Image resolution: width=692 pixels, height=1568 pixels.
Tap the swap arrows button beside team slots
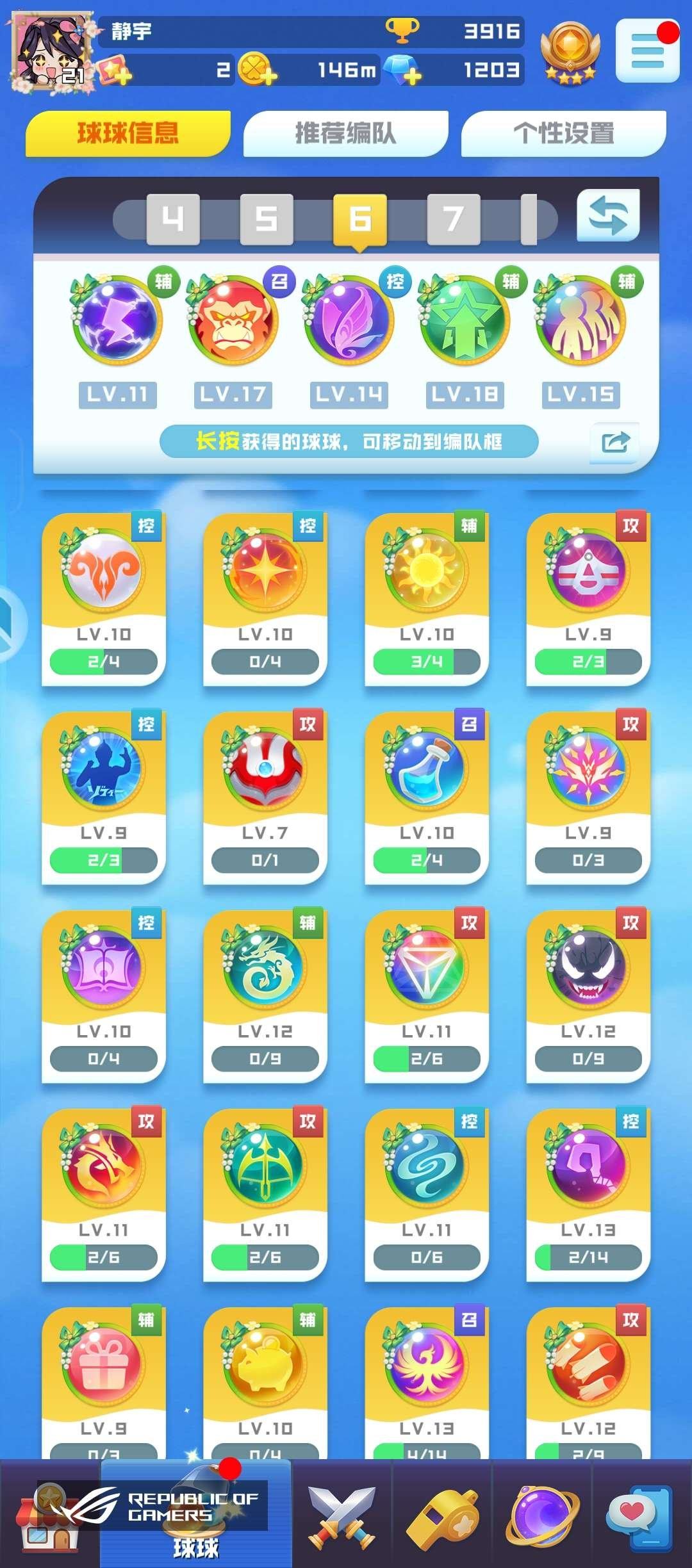pos(607,216)
